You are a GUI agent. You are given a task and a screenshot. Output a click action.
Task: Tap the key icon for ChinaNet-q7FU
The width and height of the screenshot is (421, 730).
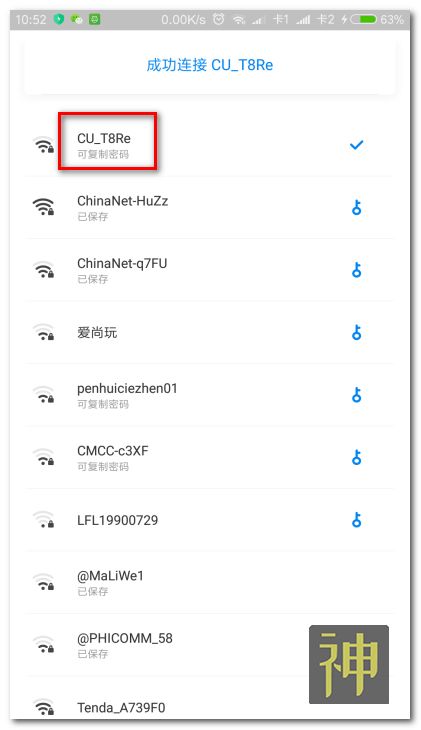(356, 270)
